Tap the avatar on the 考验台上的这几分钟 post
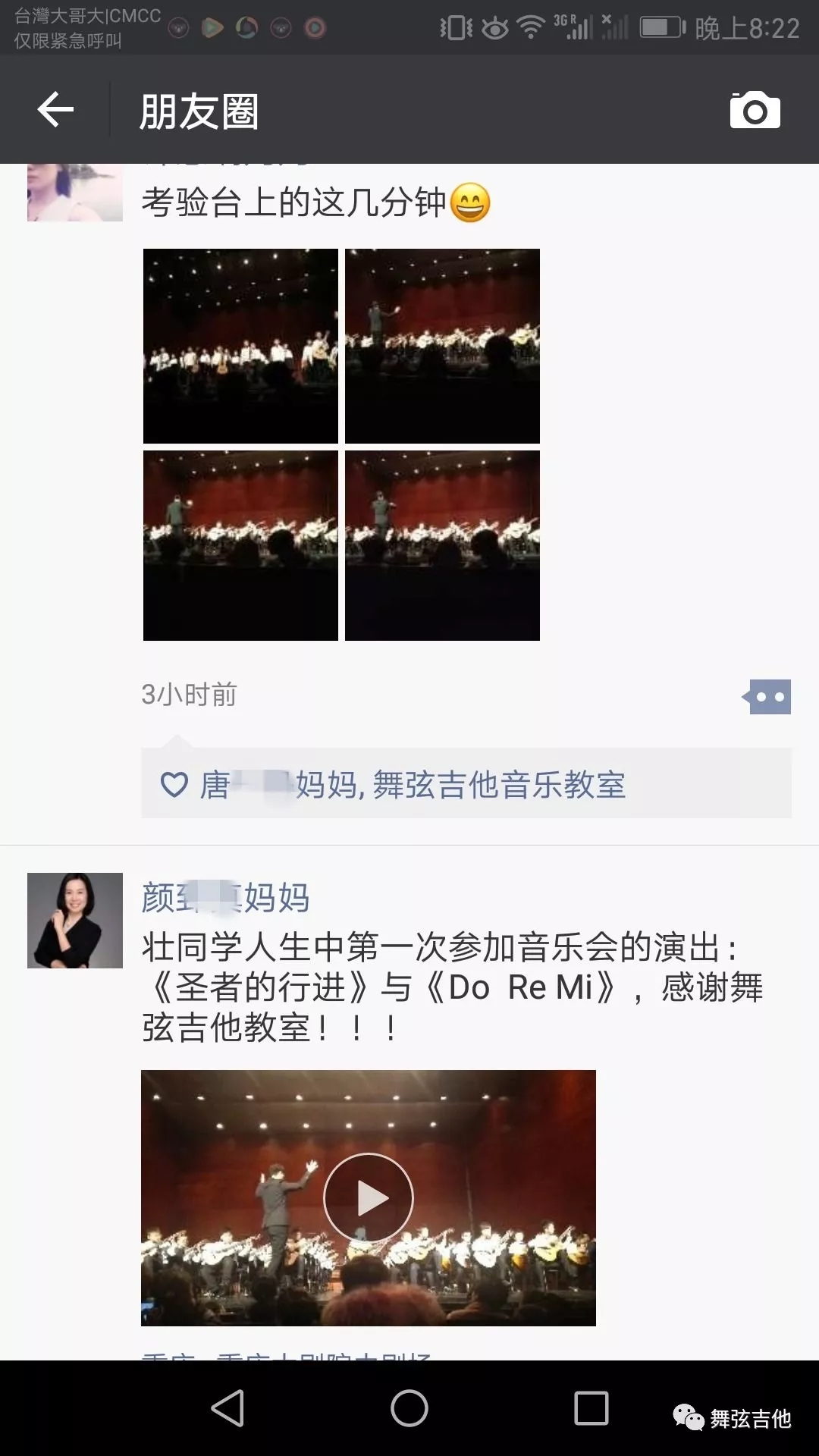819x1456 pixels. pos(75,193)
